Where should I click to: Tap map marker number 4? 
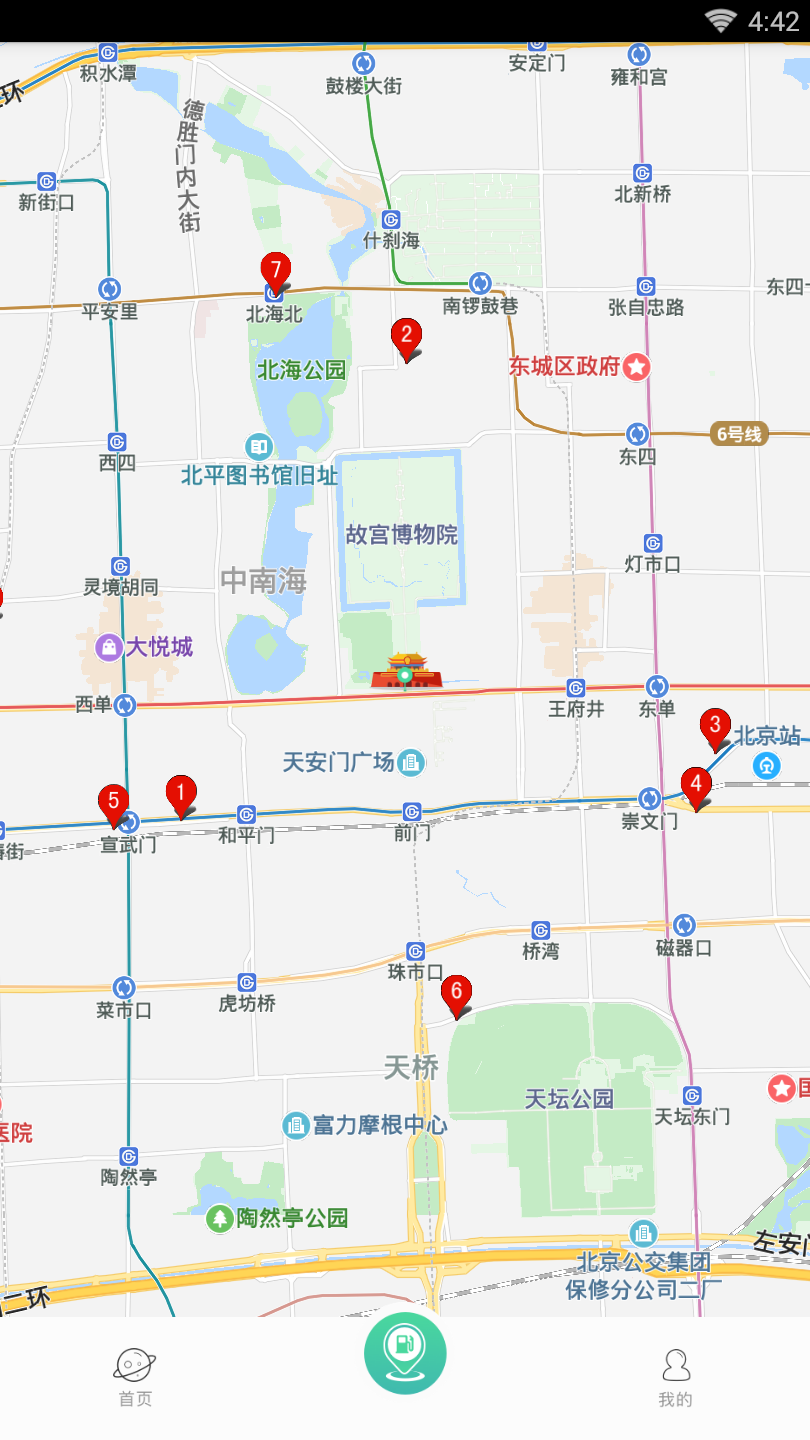696,786
